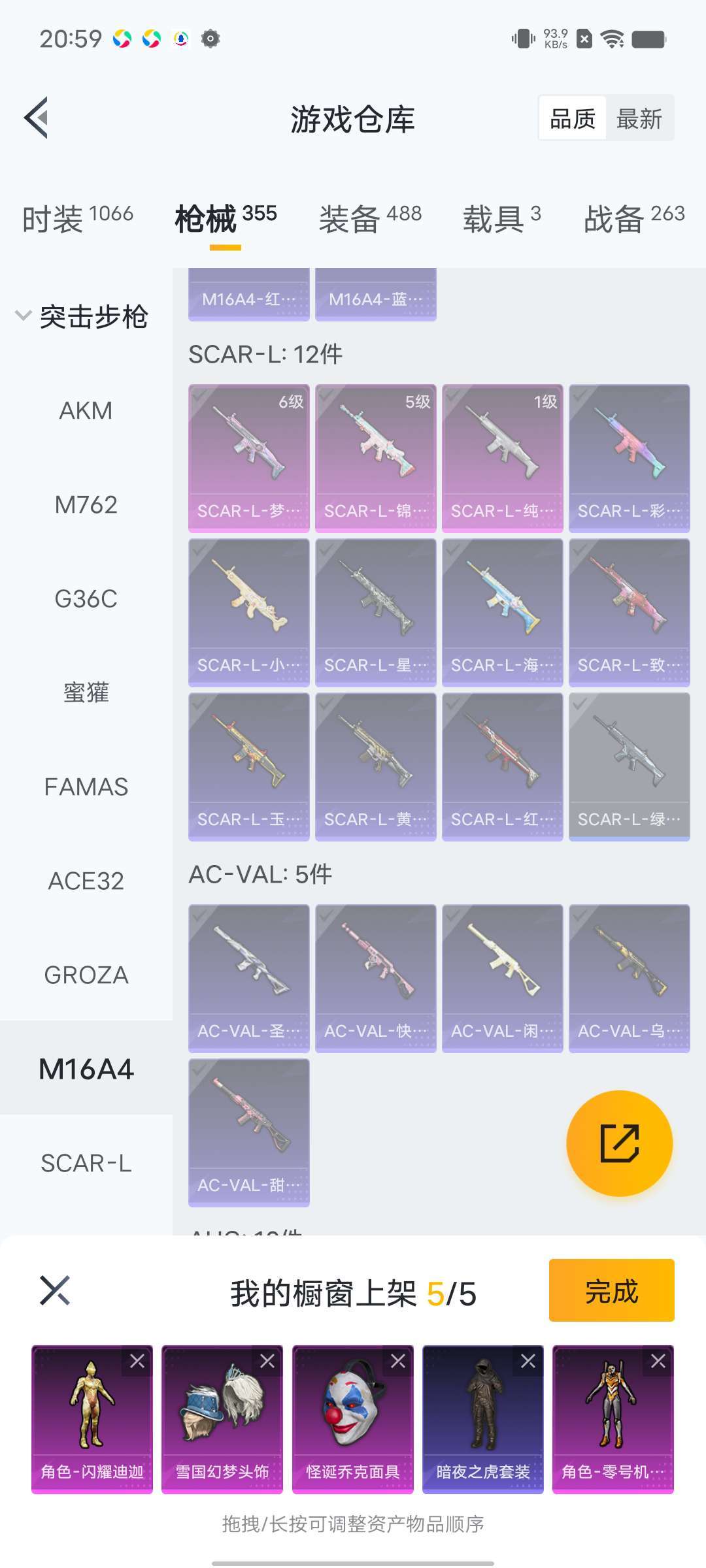Select AKM in the weapon list

[86, 411]
